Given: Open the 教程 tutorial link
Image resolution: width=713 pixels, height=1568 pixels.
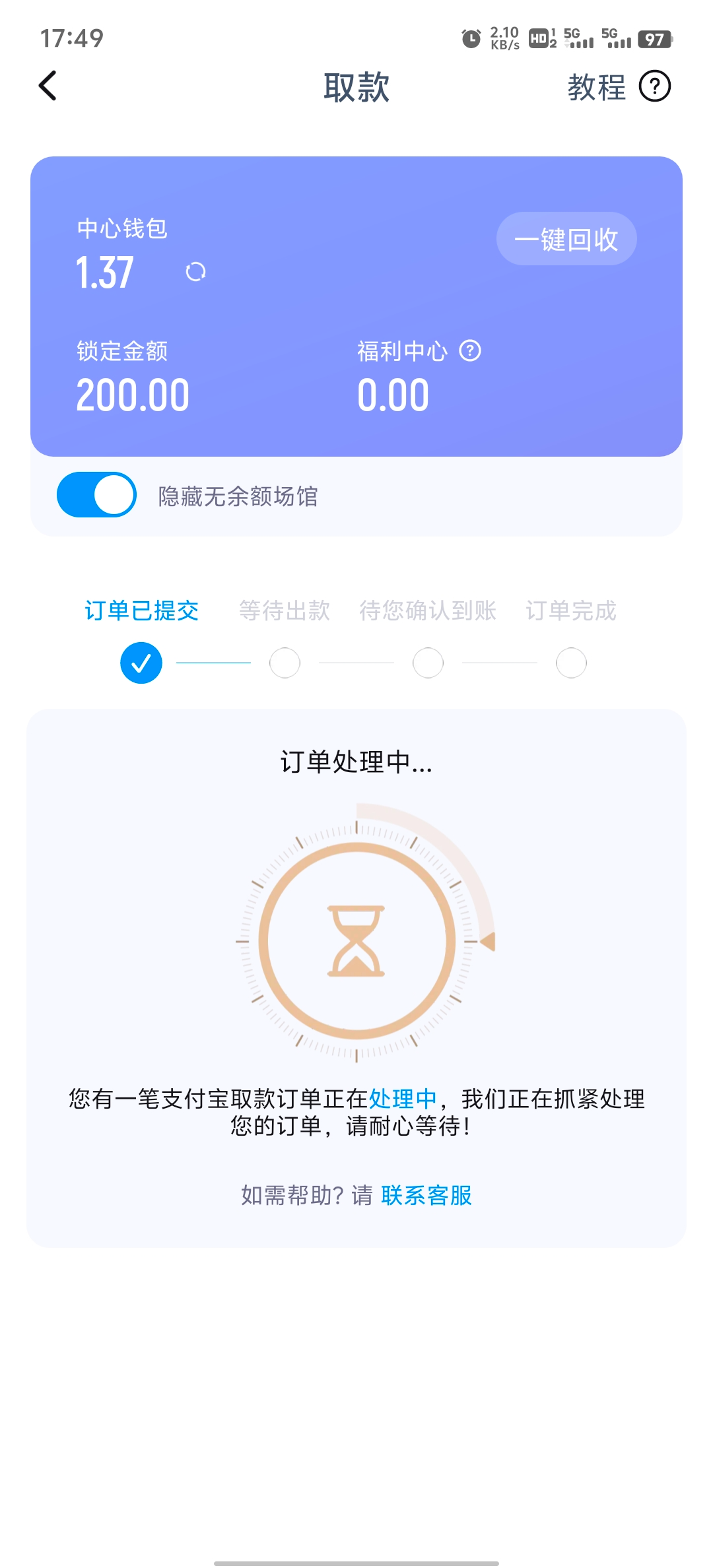Looking at the screenshot, I should click(x=596, y=87).
